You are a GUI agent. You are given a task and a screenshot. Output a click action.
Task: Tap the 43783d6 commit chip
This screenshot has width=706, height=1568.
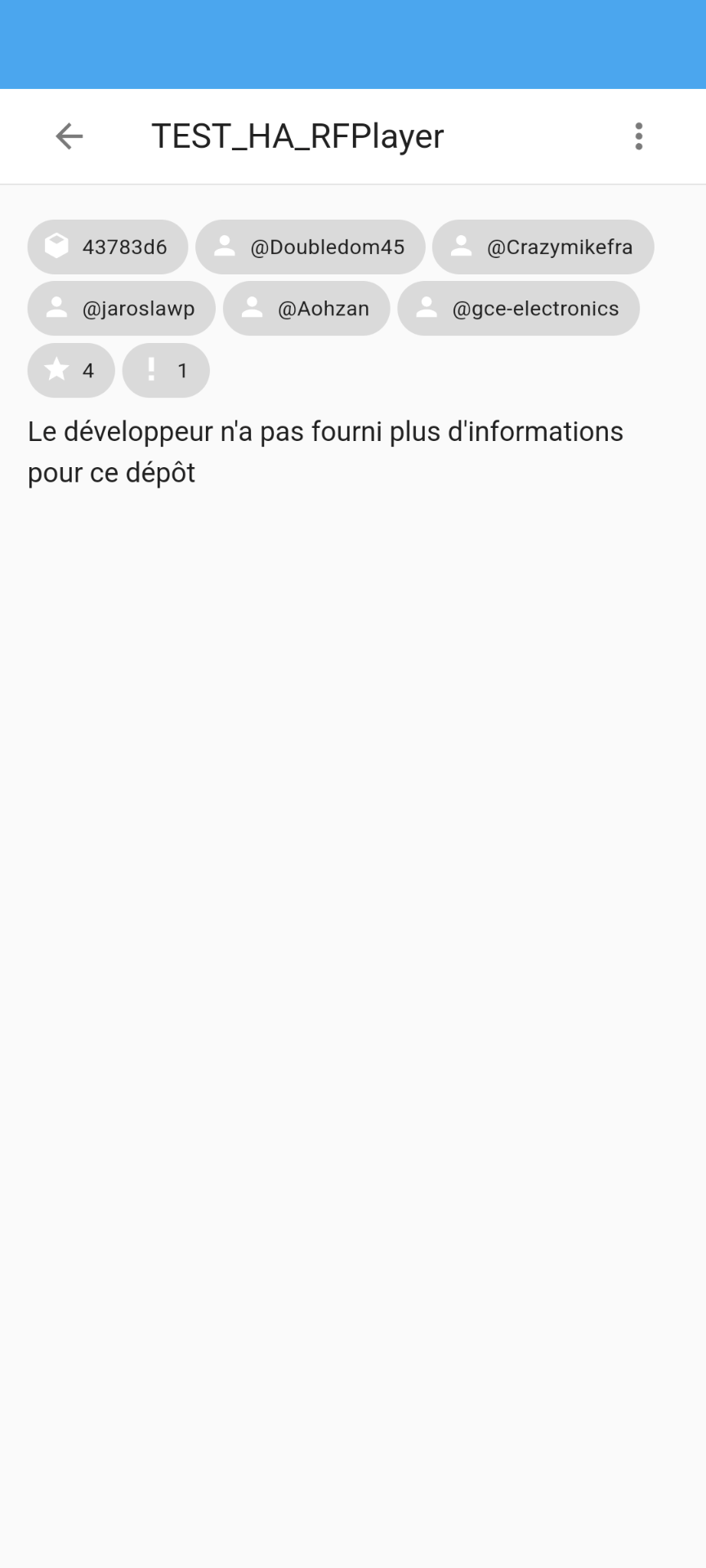108,247
